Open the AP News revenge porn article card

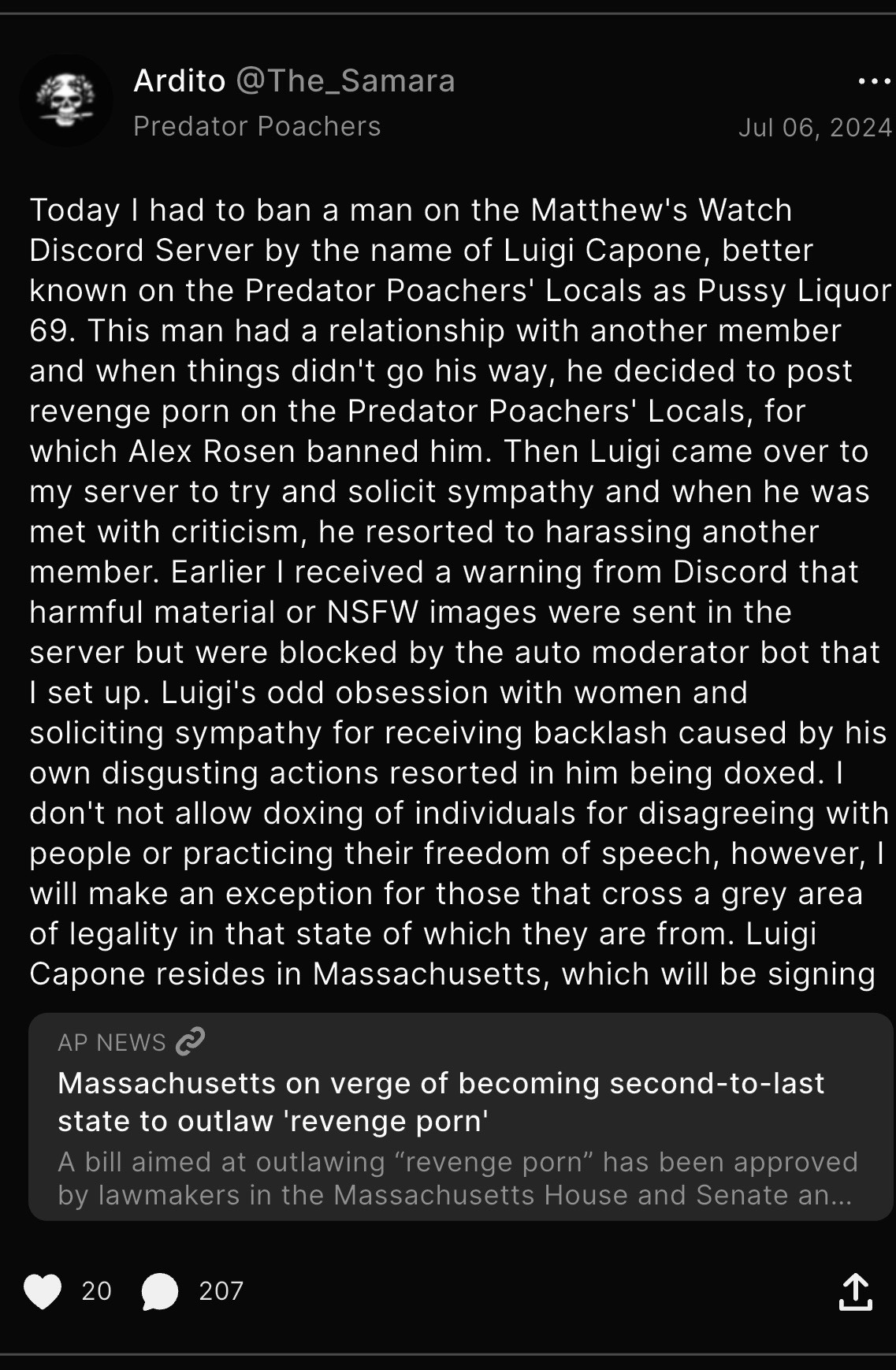[x=460, y=1116]
